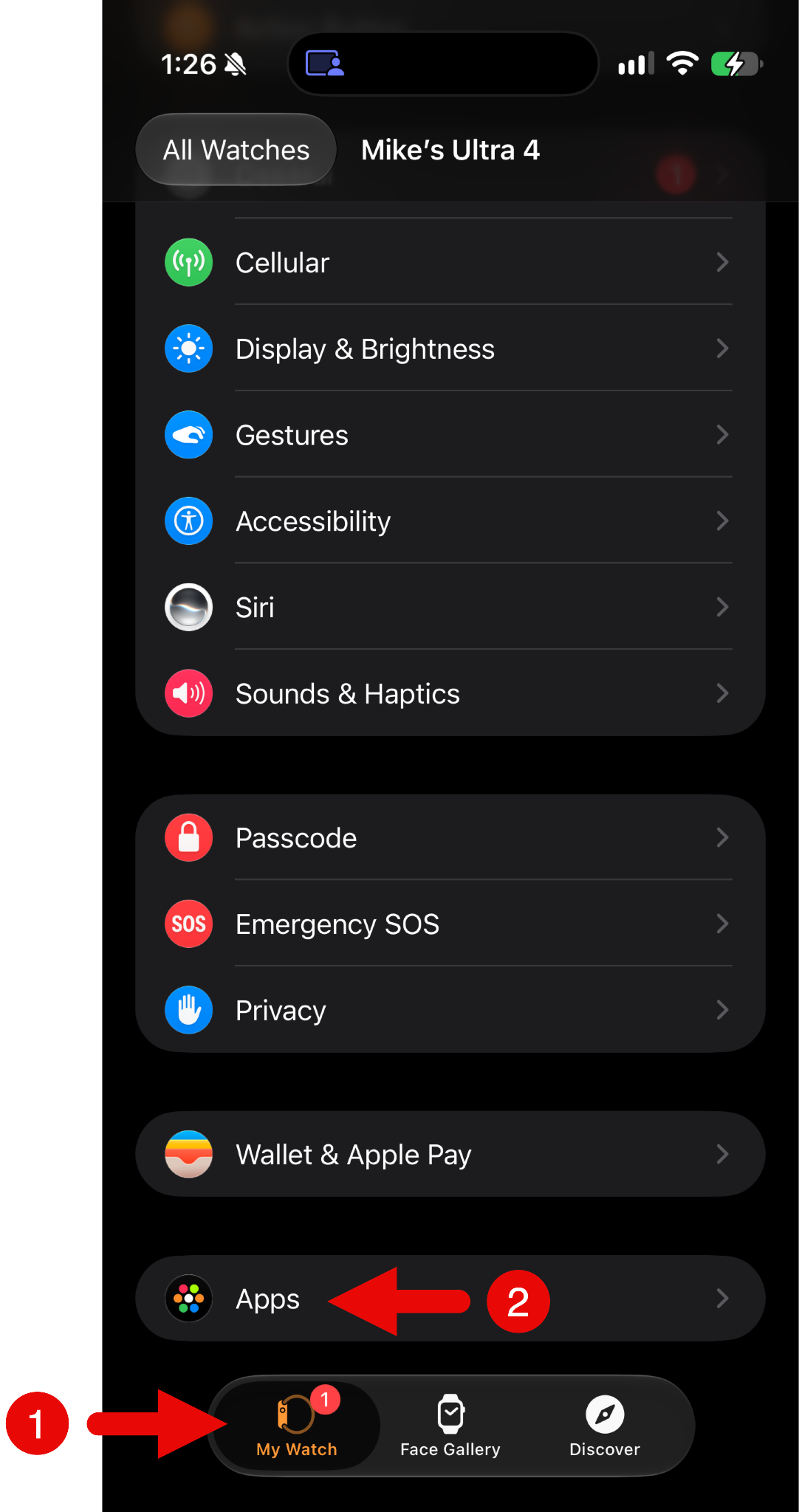799x1512 pixels.
Task: Select the My Watch tab
Action: (x=297, y=1426)
